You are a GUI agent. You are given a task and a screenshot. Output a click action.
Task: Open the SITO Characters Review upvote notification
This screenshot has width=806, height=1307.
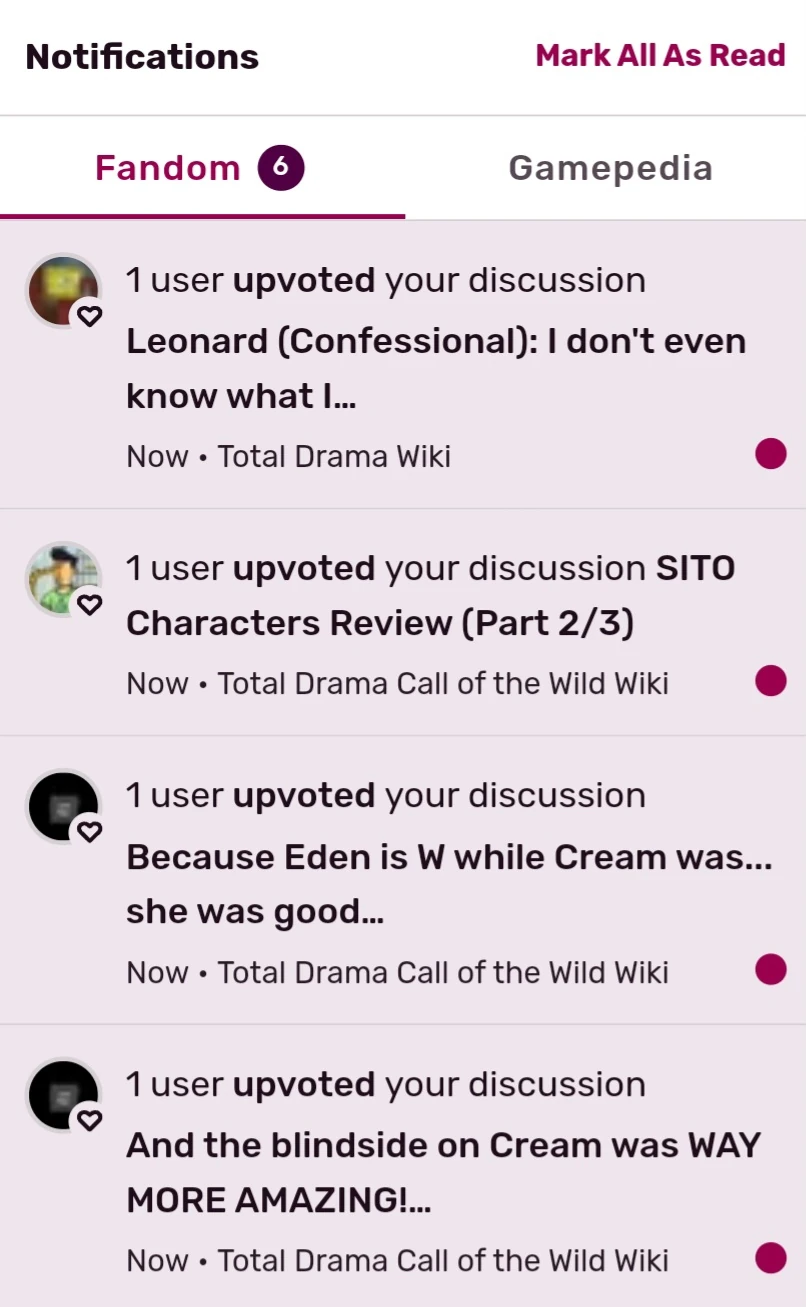coord(430,596)
